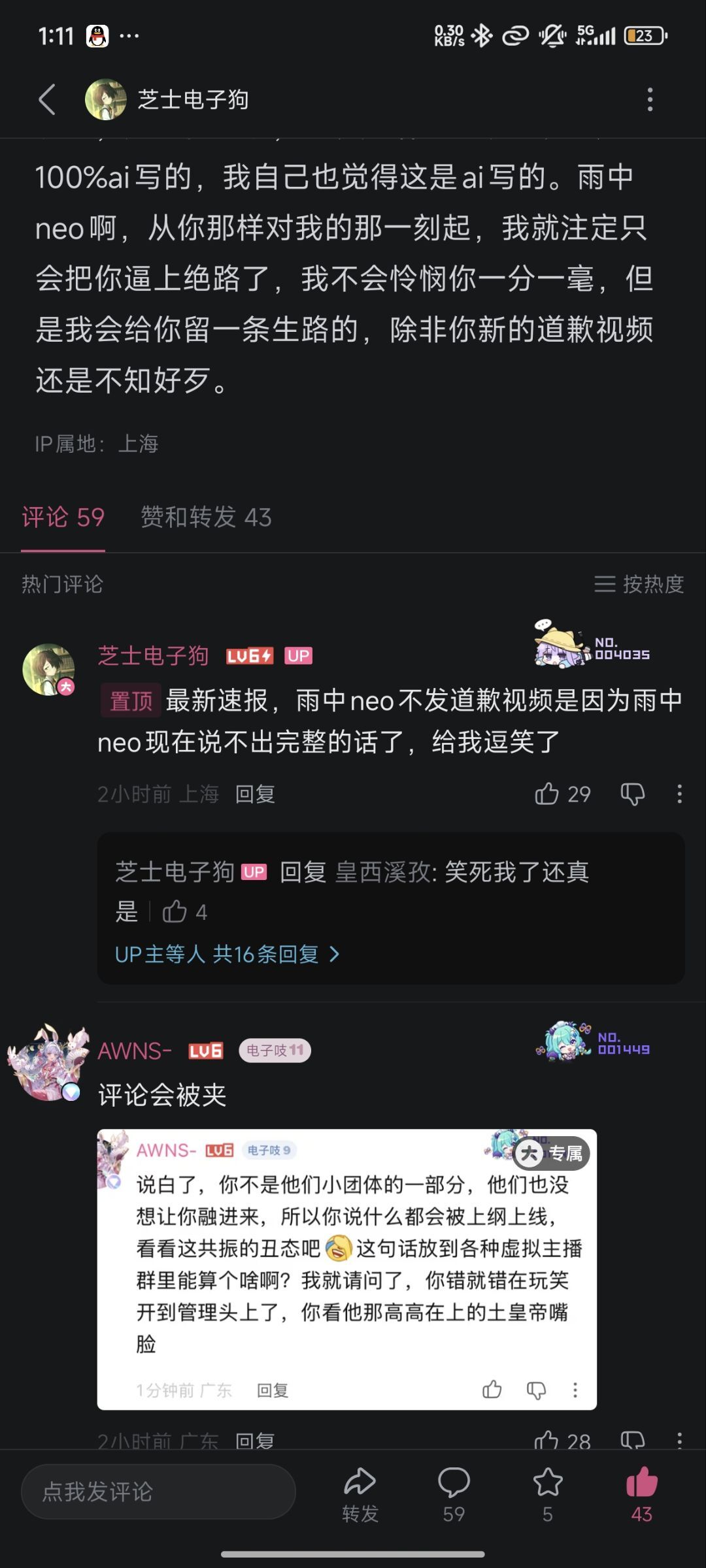Screen dimensions: 706x1568
Task: Open the post's overflow menu in header
Action: click(649, 100)
